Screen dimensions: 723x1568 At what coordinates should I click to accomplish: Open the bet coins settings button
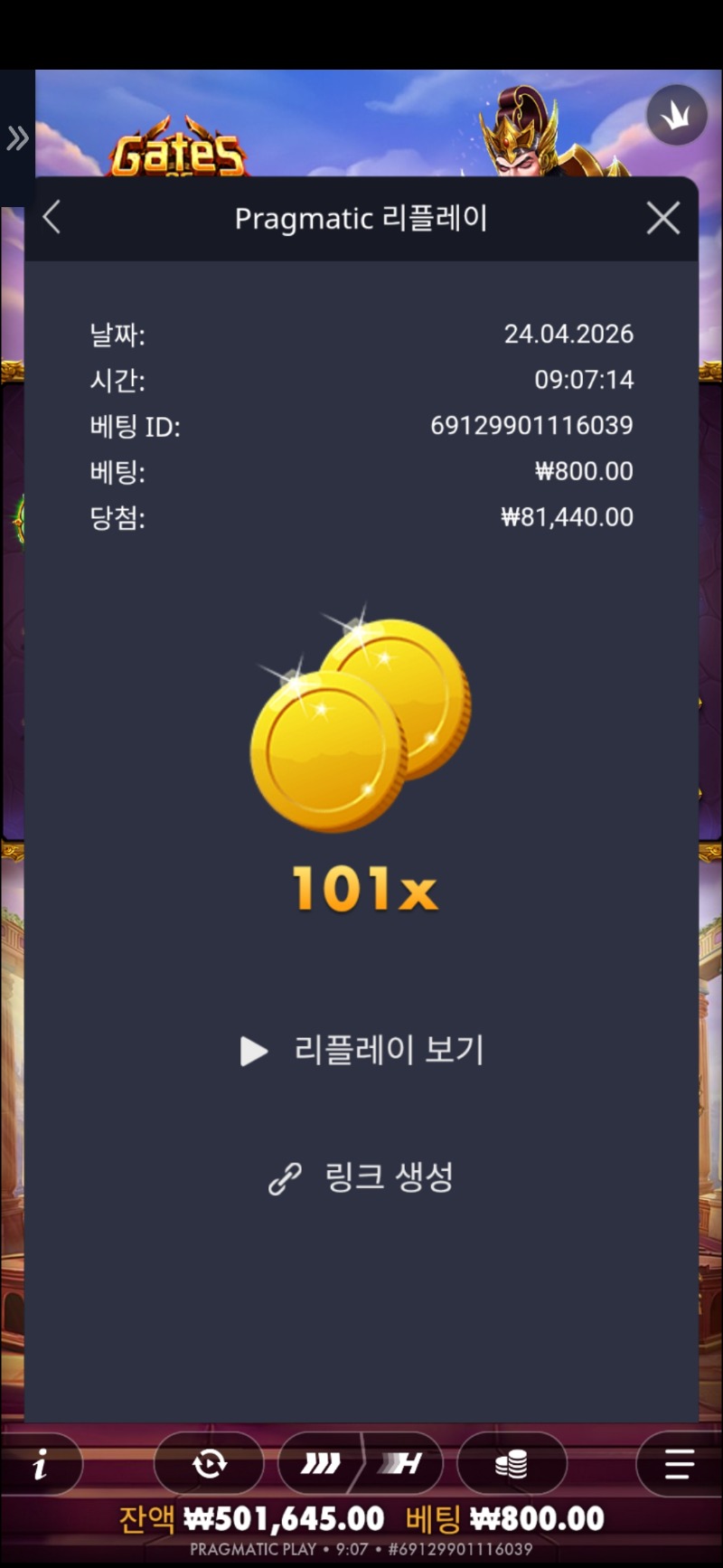(512, 1464)
